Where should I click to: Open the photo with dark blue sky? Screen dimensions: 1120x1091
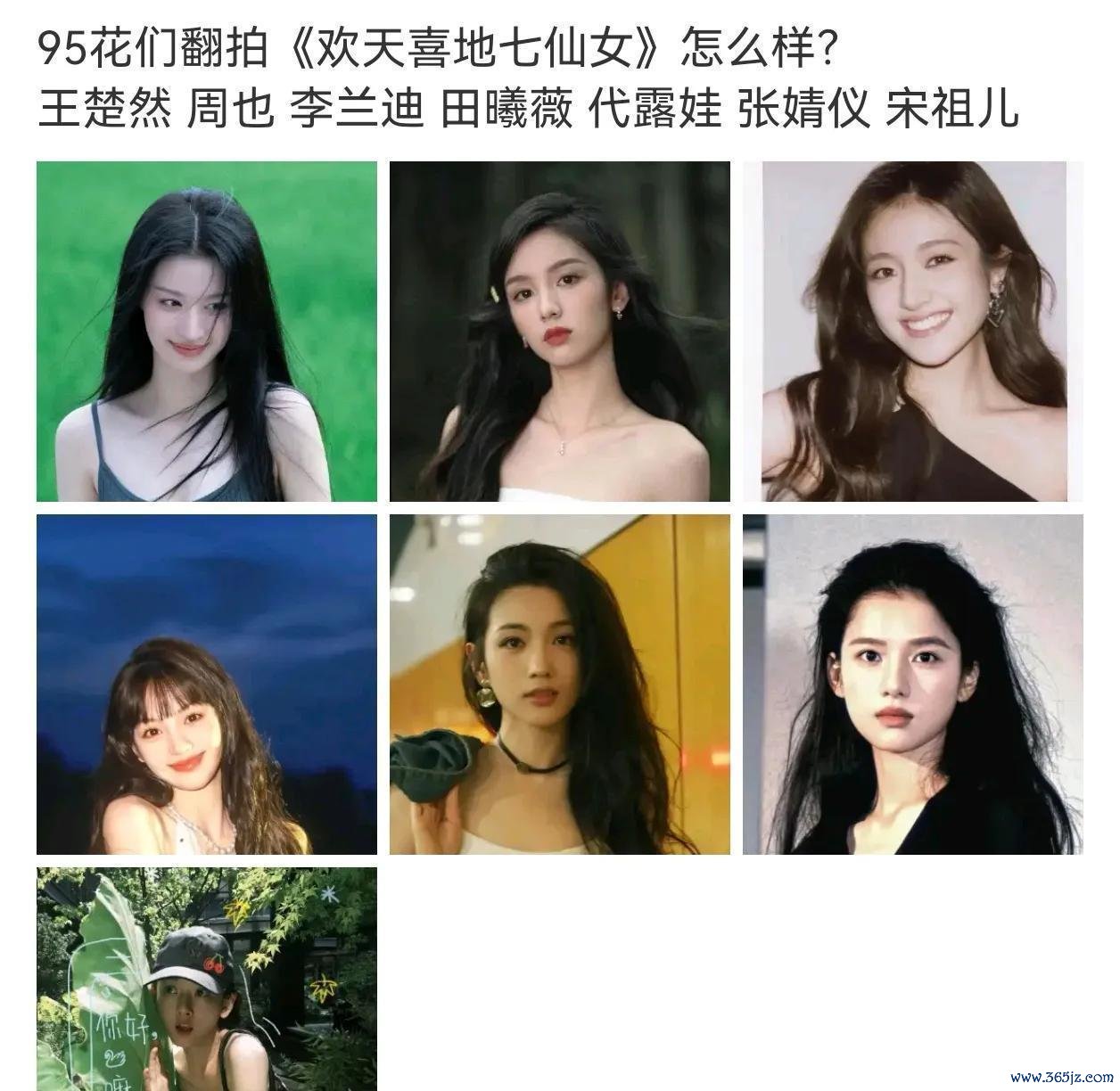206,684
